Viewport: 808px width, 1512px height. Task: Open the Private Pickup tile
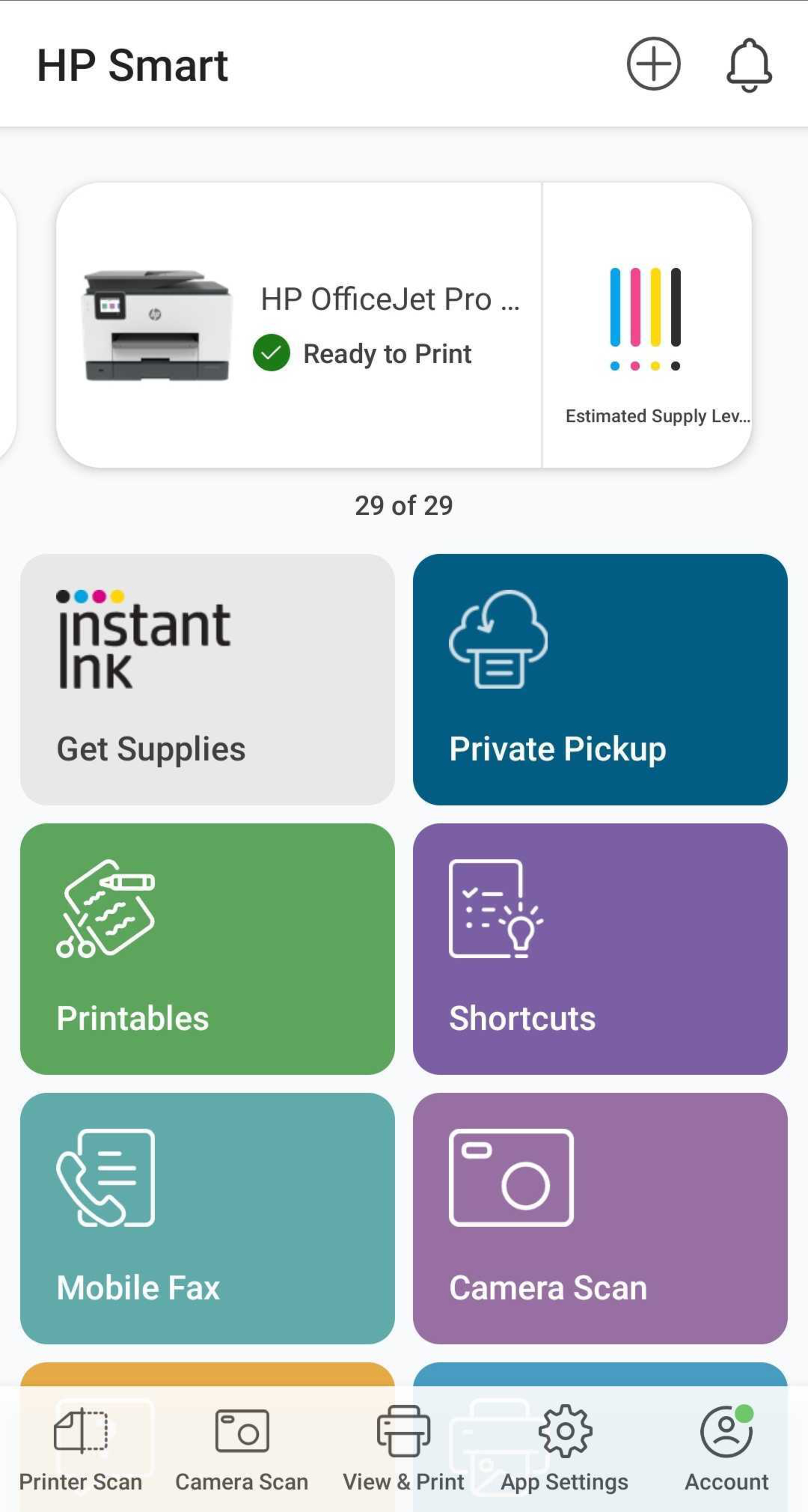tap(600, 679)
